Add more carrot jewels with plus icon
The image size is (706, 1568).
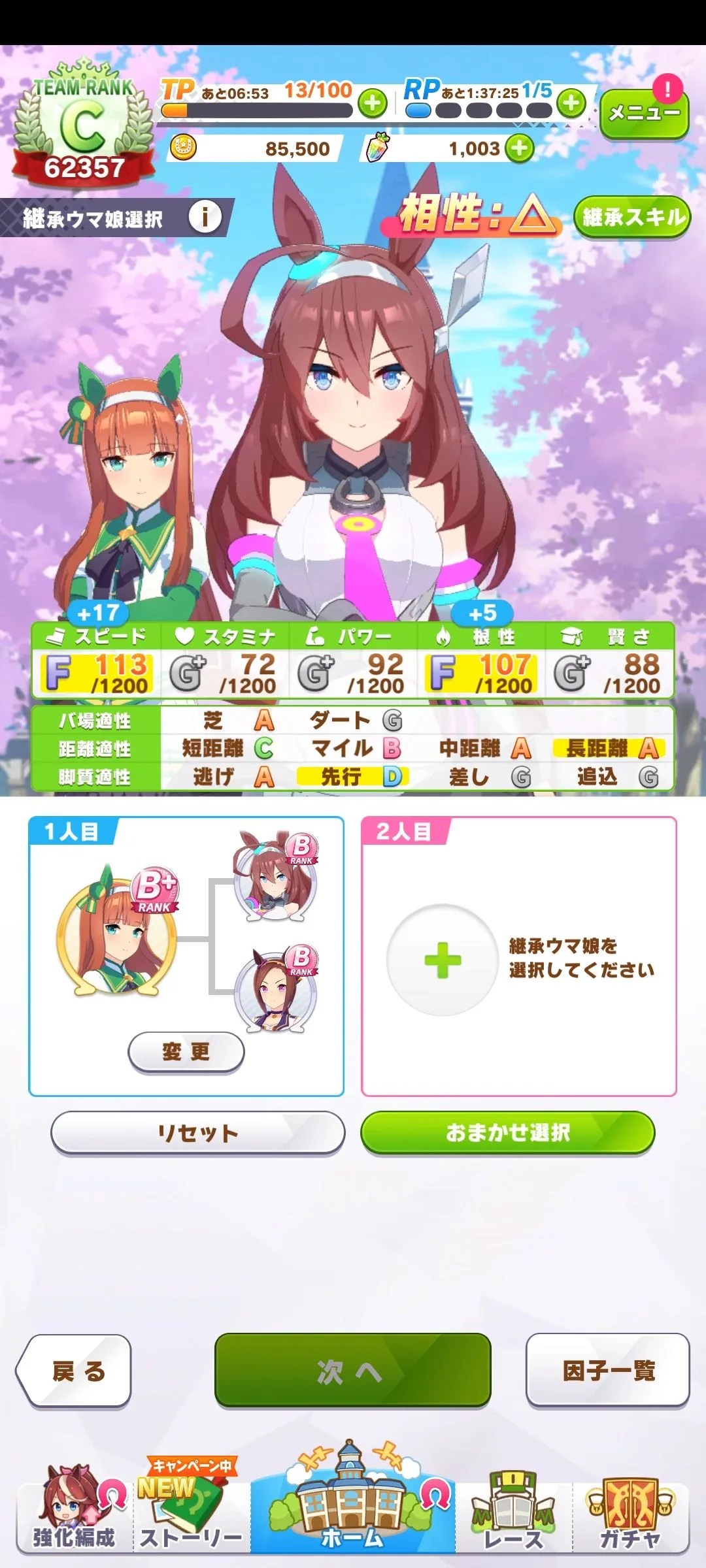point(520,148)
